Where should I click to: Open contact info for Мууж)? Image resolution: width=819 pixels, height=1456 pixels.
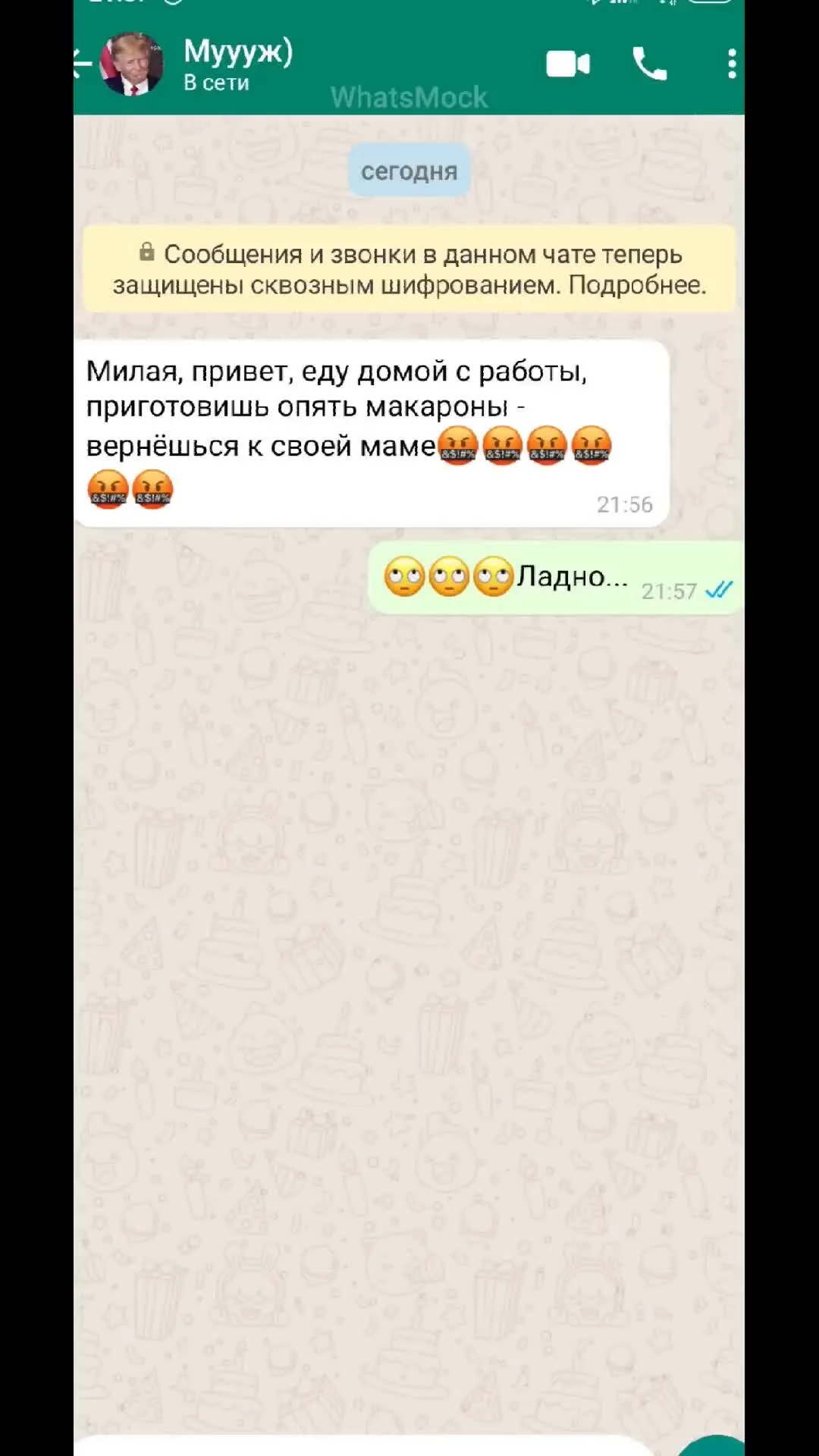238,64
